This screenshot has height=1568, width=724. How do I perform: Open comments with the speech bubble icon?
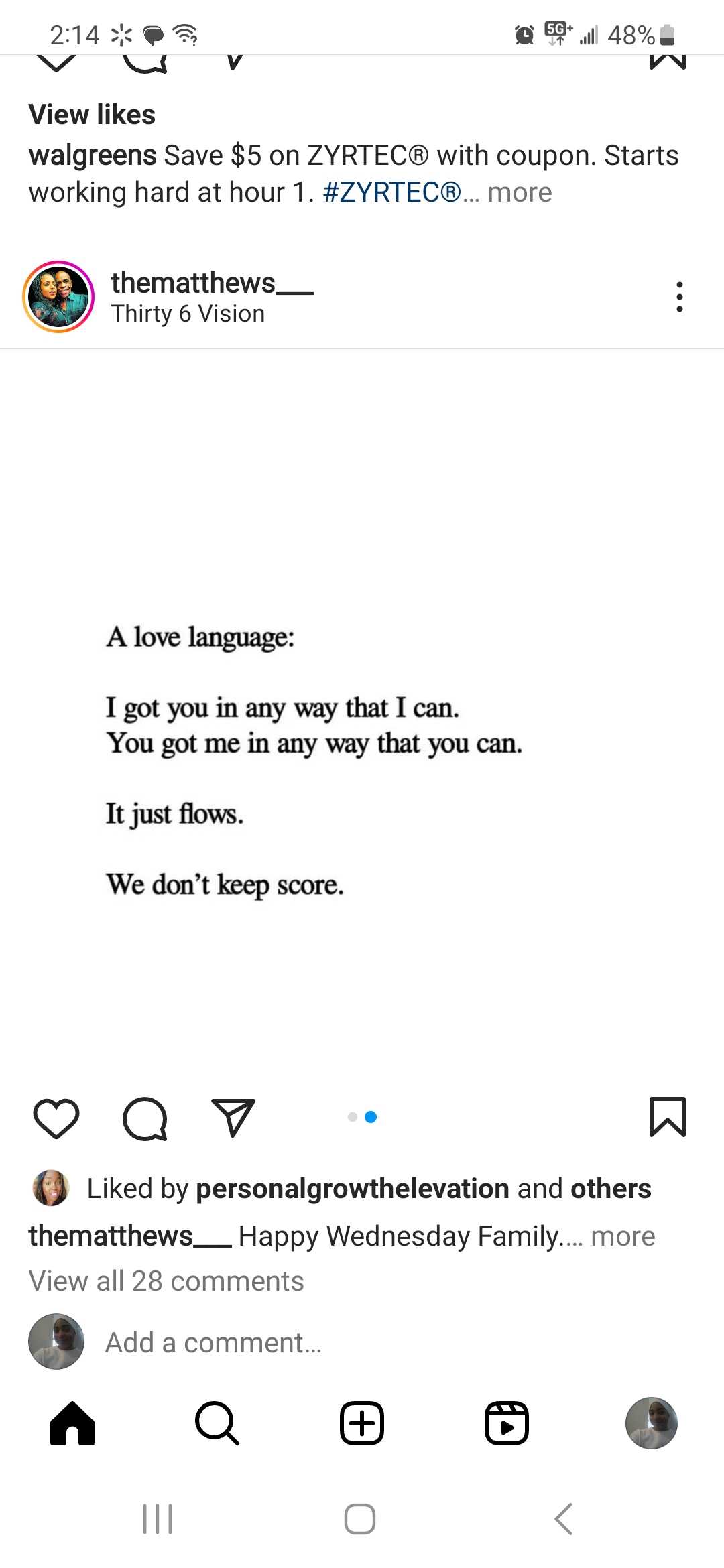pyautogui.click(x=145, y=1118)
